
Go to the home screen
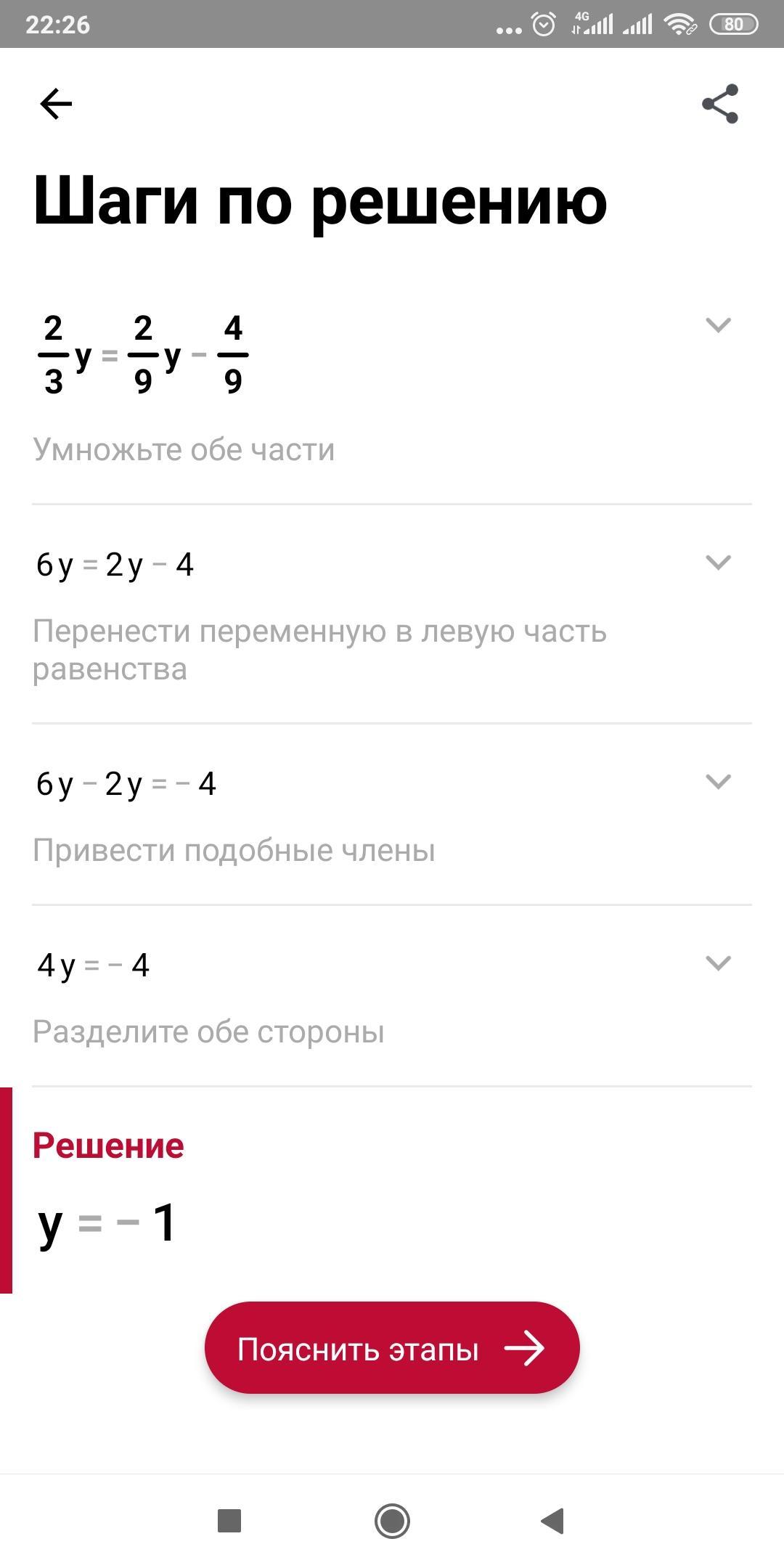pyautogui.click(x=392, y=1521)
